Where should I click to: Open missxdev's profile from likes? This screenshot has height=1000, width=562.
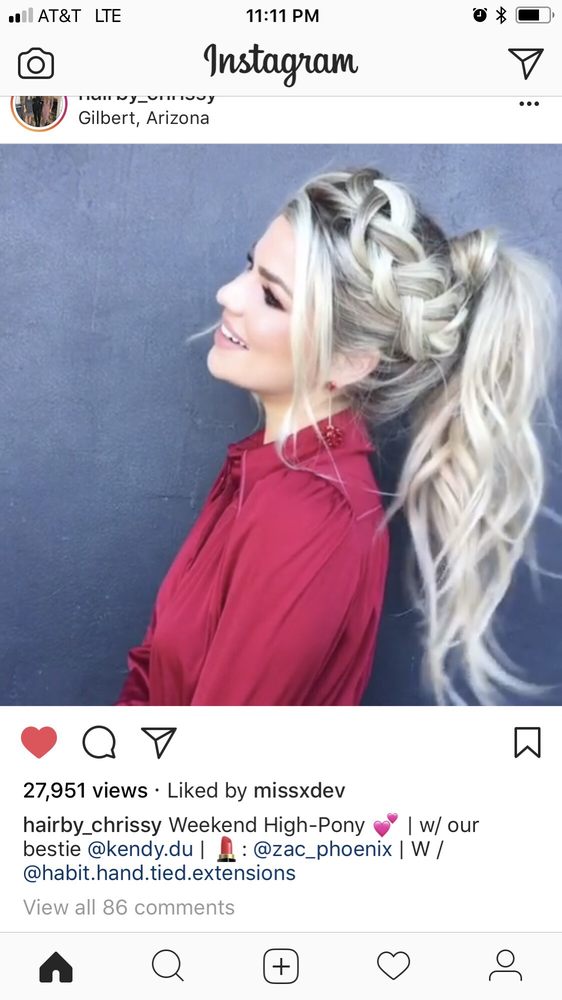click(x=299, y=791)
